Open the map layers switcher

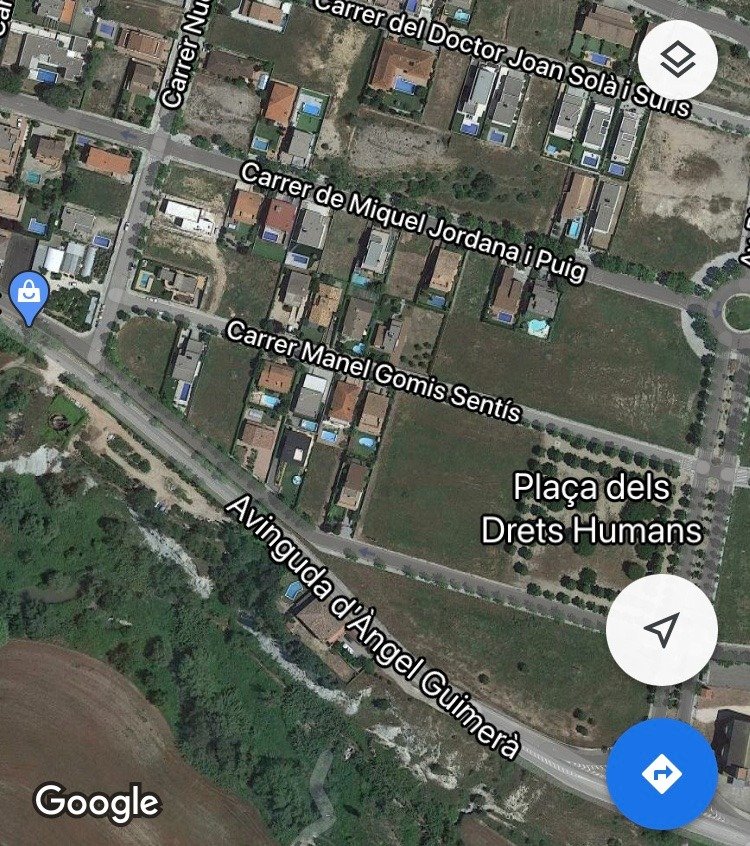coord(676,58)
